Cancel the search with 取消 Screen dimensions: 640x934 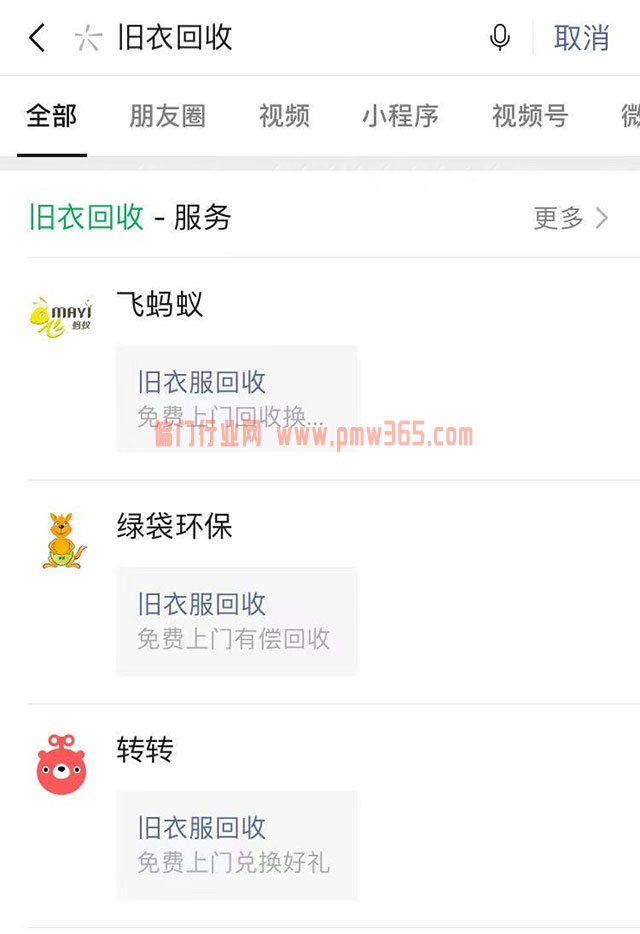coord(581,38)
